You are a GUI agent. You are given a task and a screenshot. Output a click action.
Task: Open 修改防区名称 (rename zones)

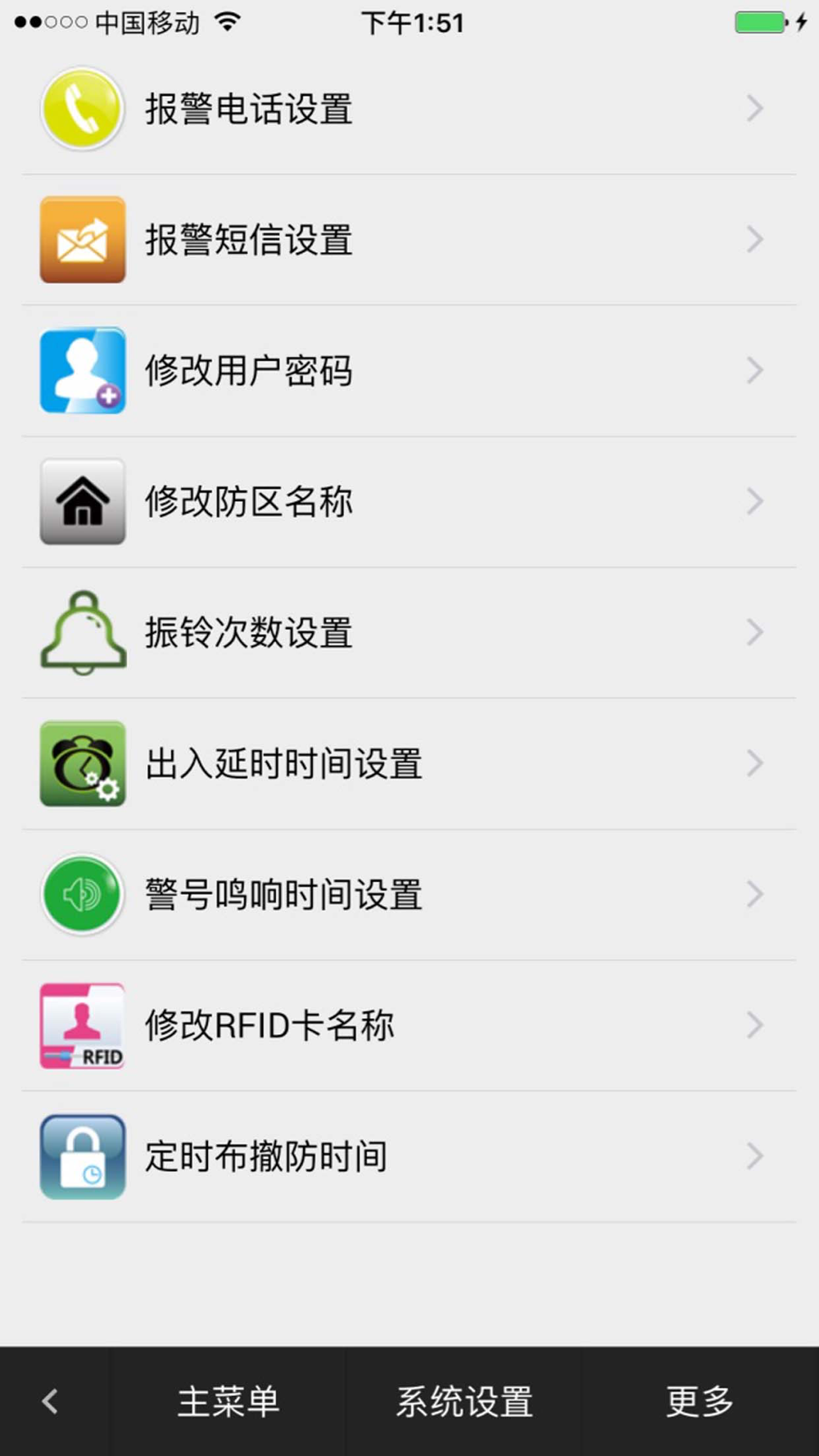pyautogui.click(x=409, y=502)
